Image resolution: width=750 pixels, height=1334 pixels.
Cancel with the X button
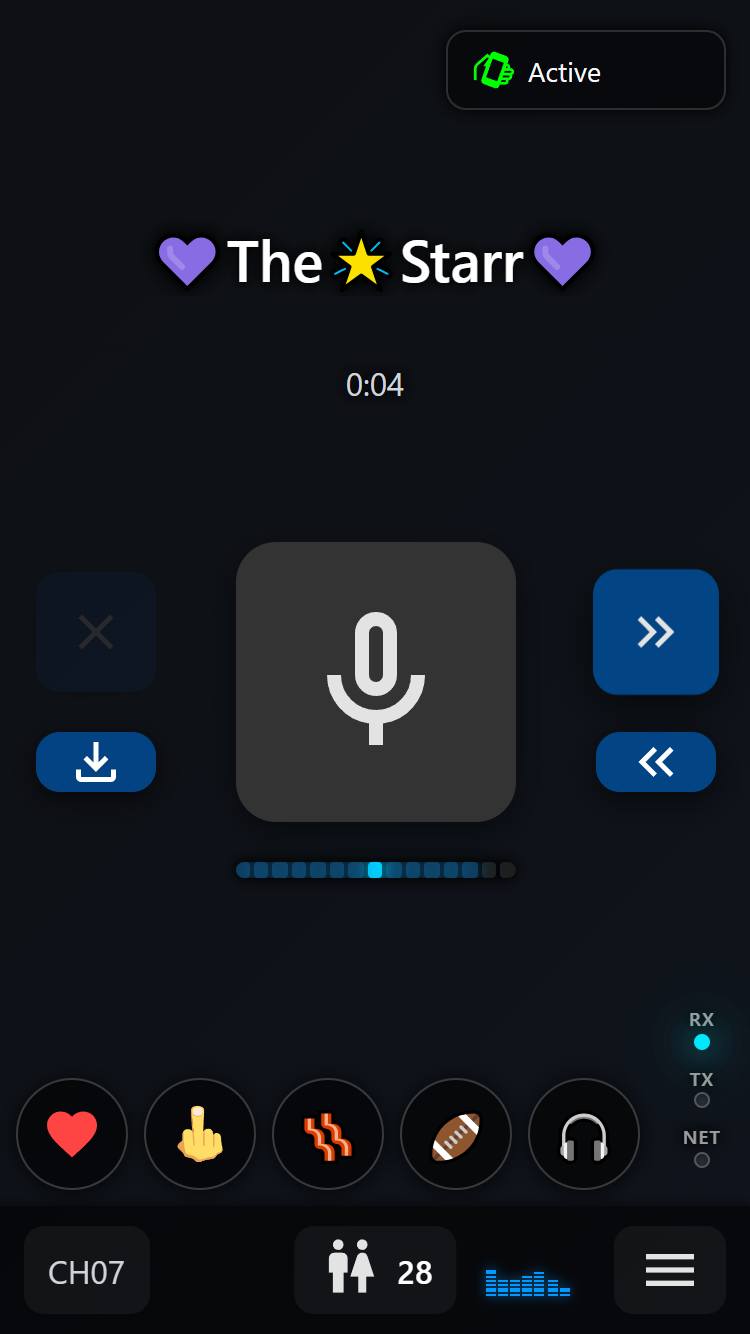[96, 632]
